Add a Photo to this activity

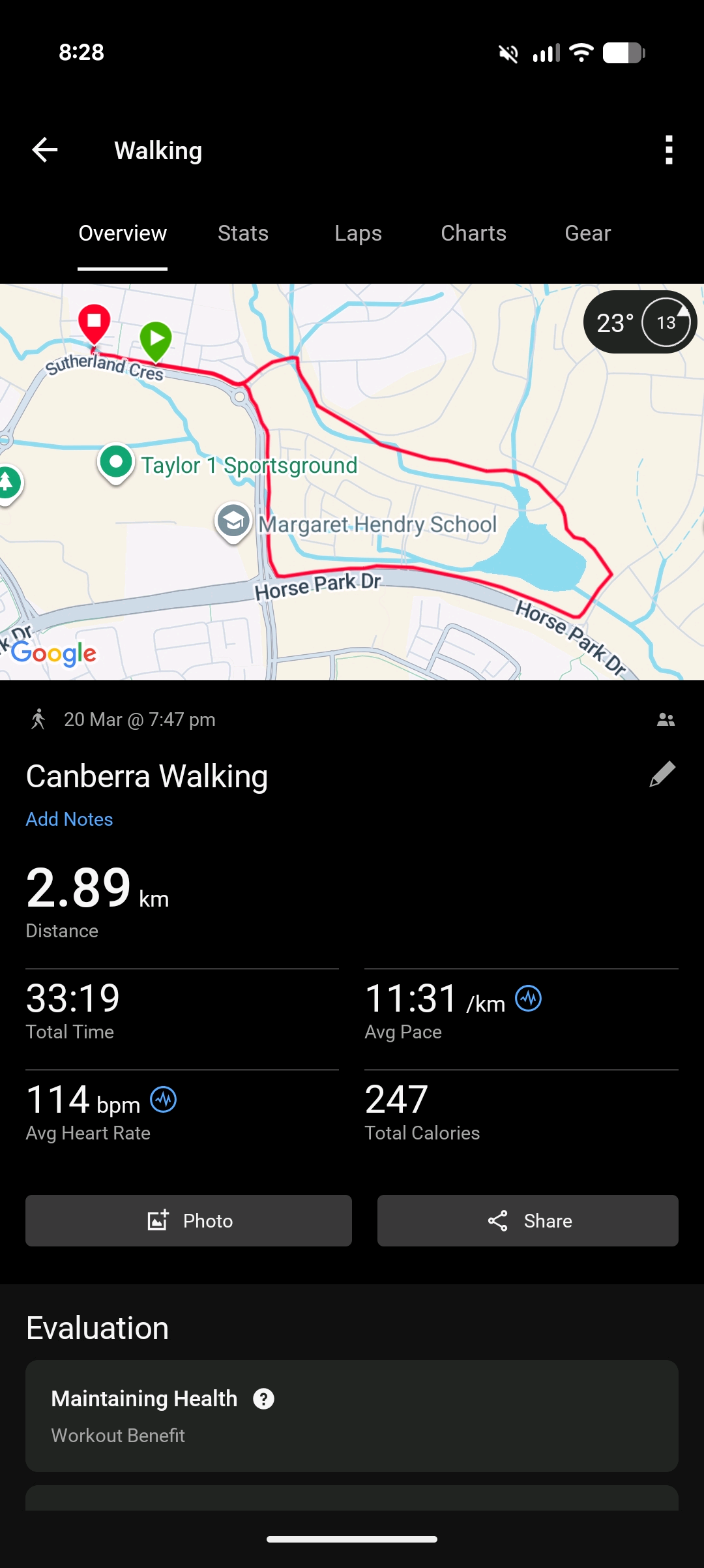[188, 1220]
